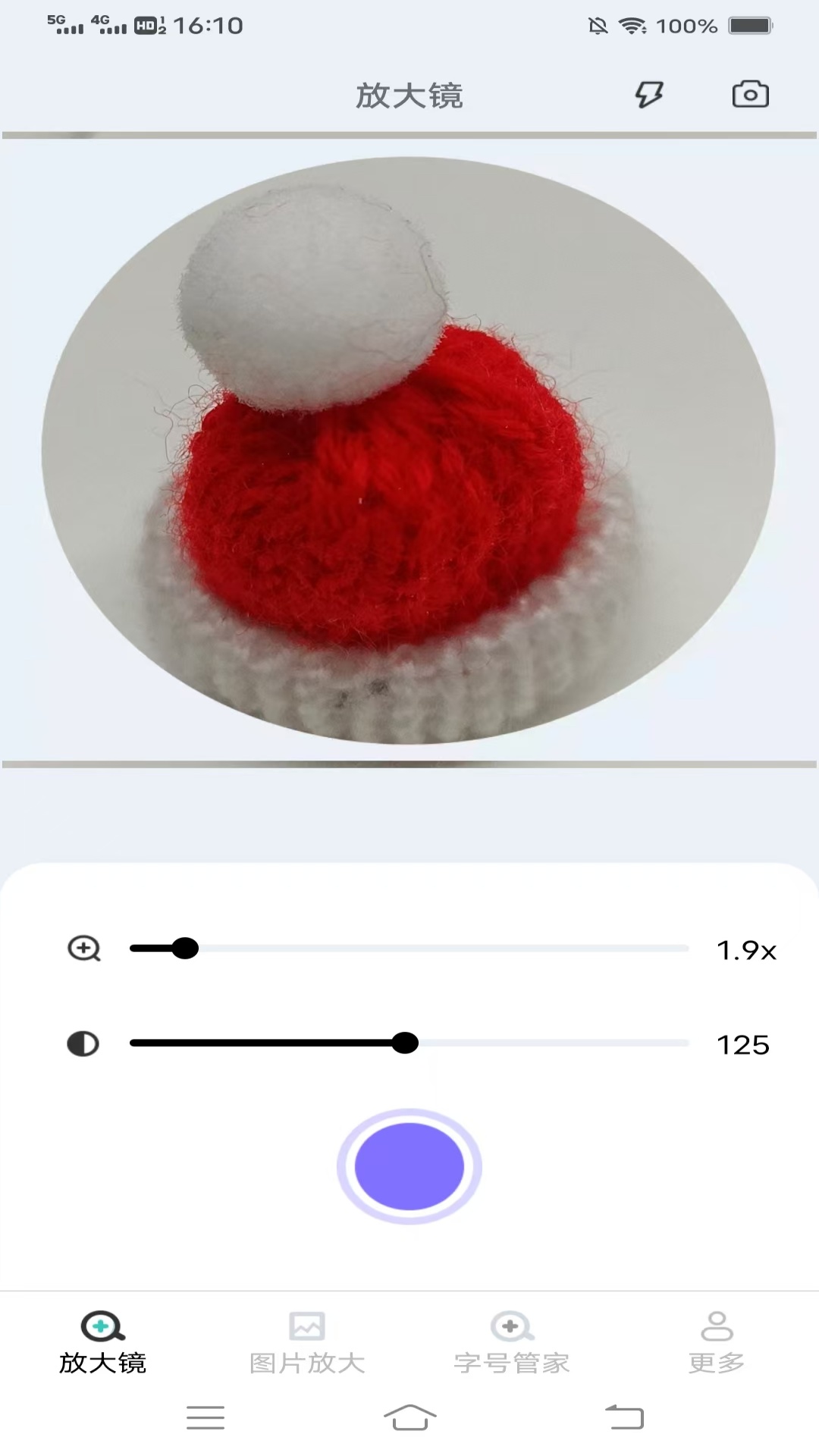Tap the brightness contrast slider
Viewport: 819px width, 1456px height.
409,1043
